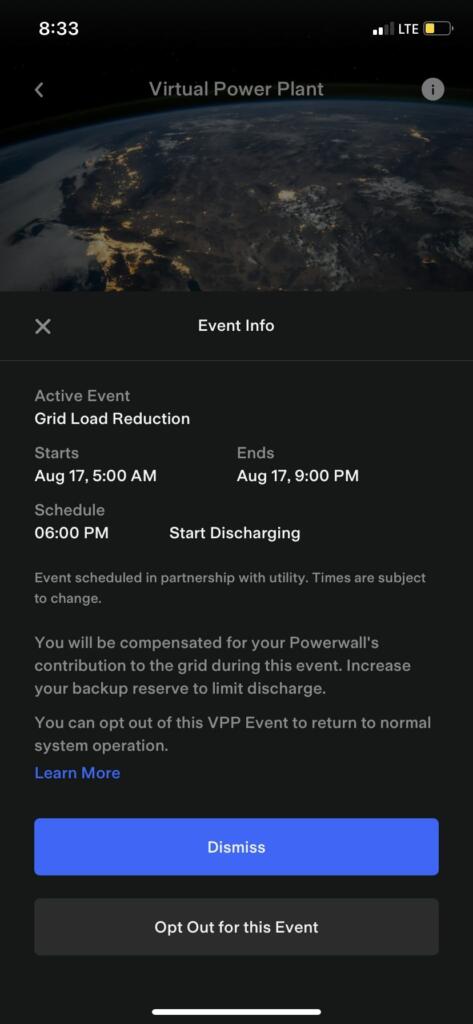
Task: Opt out for this event
Action: (x=236, y=927)
